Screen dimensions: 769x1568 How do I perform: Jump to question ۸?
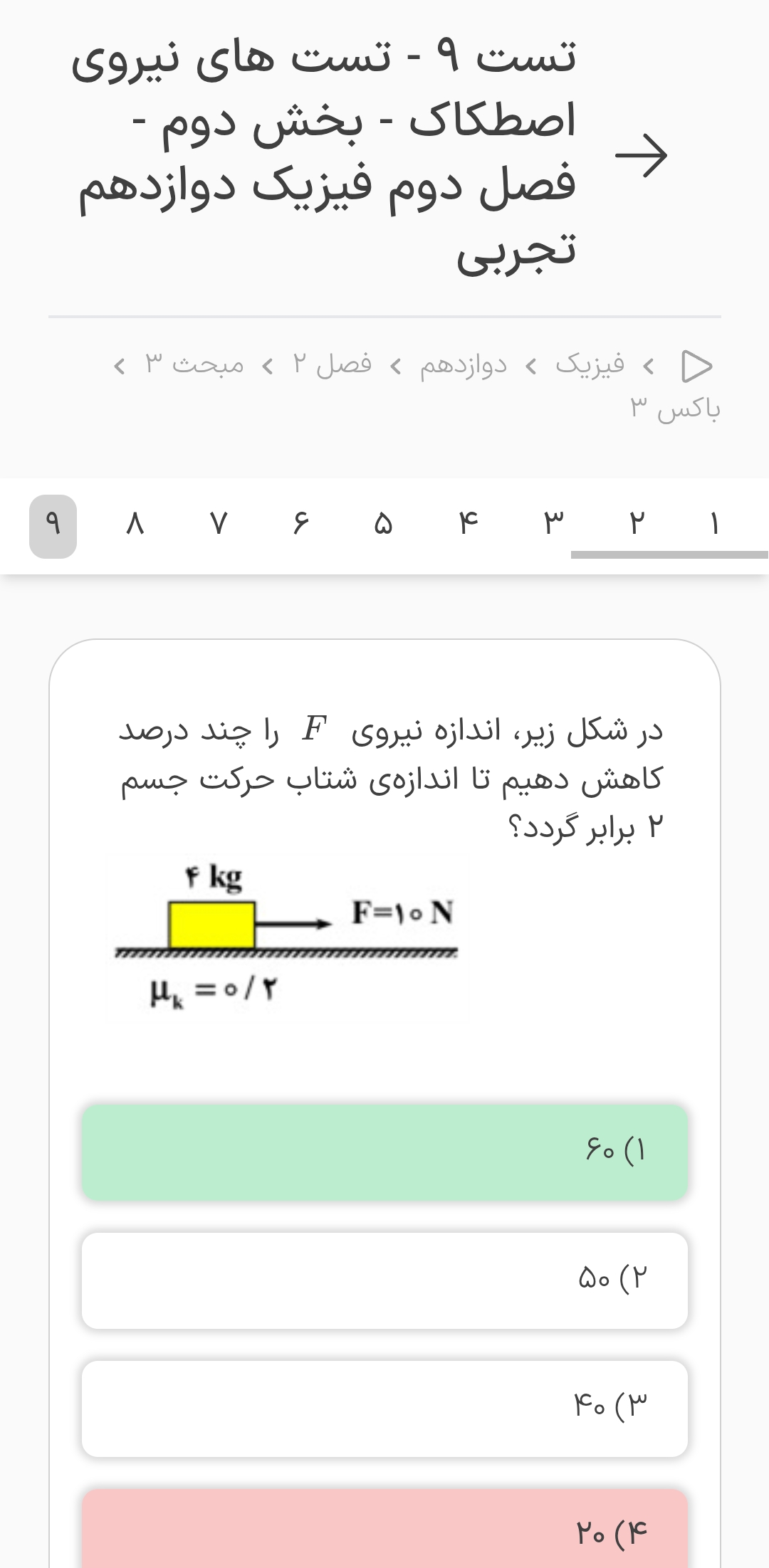[x=135, y=525]
